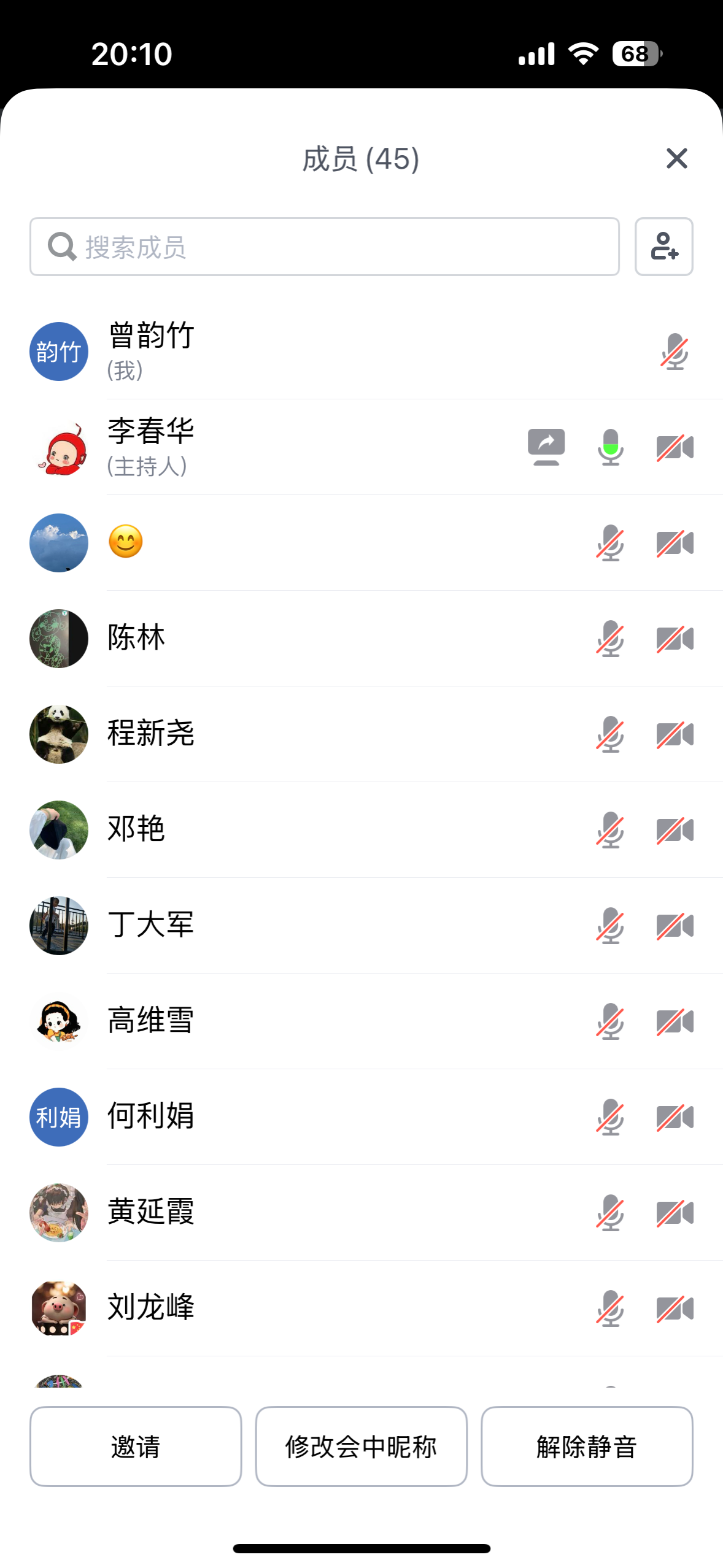Unmute yourself with 解除静音
This screenshot has width=723, height=1568.
coord(587,1446)
